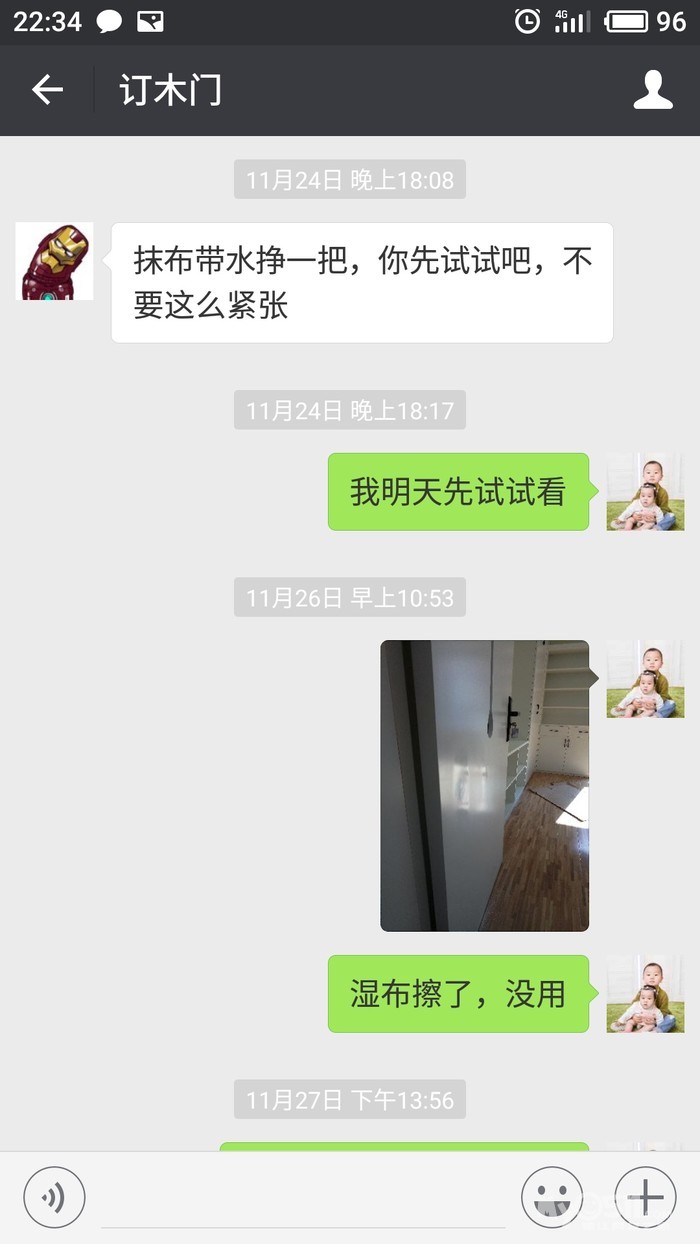Viewport: 700px width, 1244px height.
Task: Tap my avatar beside 我明天先试试看
Action: (x=645, y=491)
